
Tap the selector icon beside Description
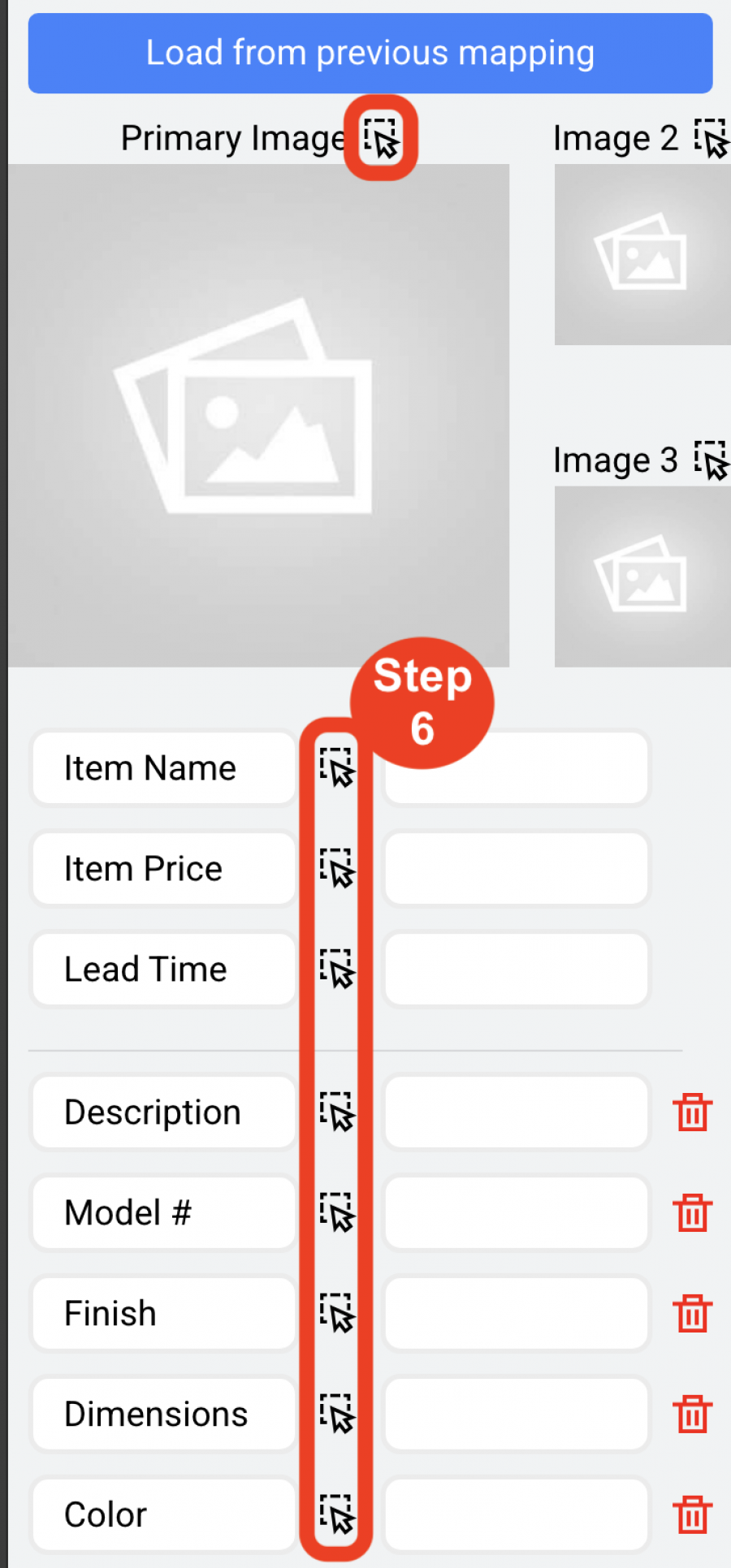click(x=336, y=1112)
